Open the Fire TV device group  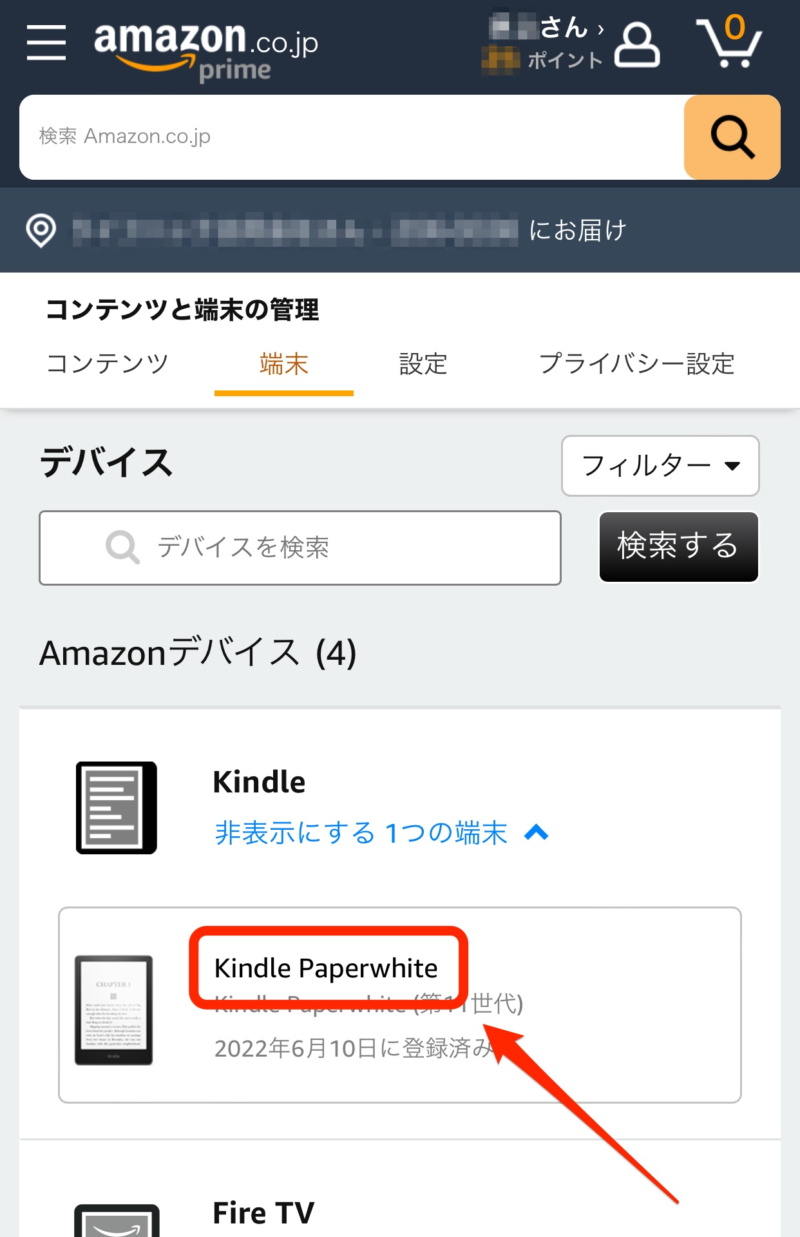click(263, 1213)
